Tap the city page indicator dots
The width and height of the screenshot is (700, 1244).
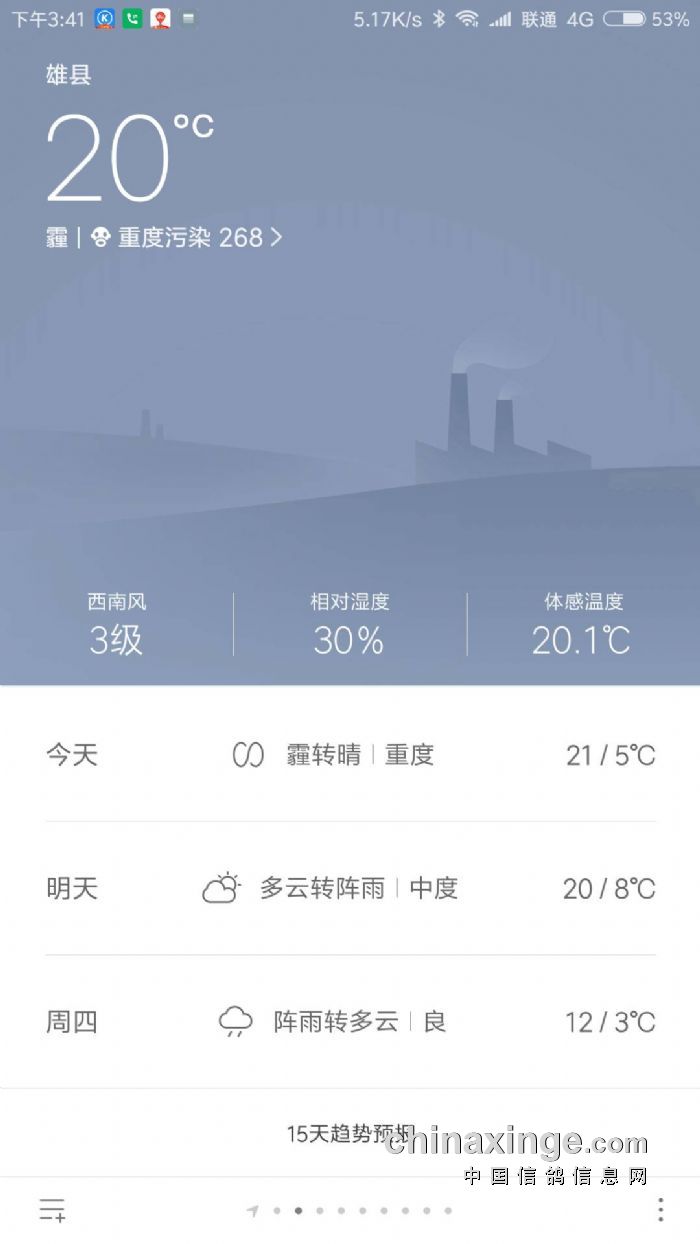[350, 1211]
